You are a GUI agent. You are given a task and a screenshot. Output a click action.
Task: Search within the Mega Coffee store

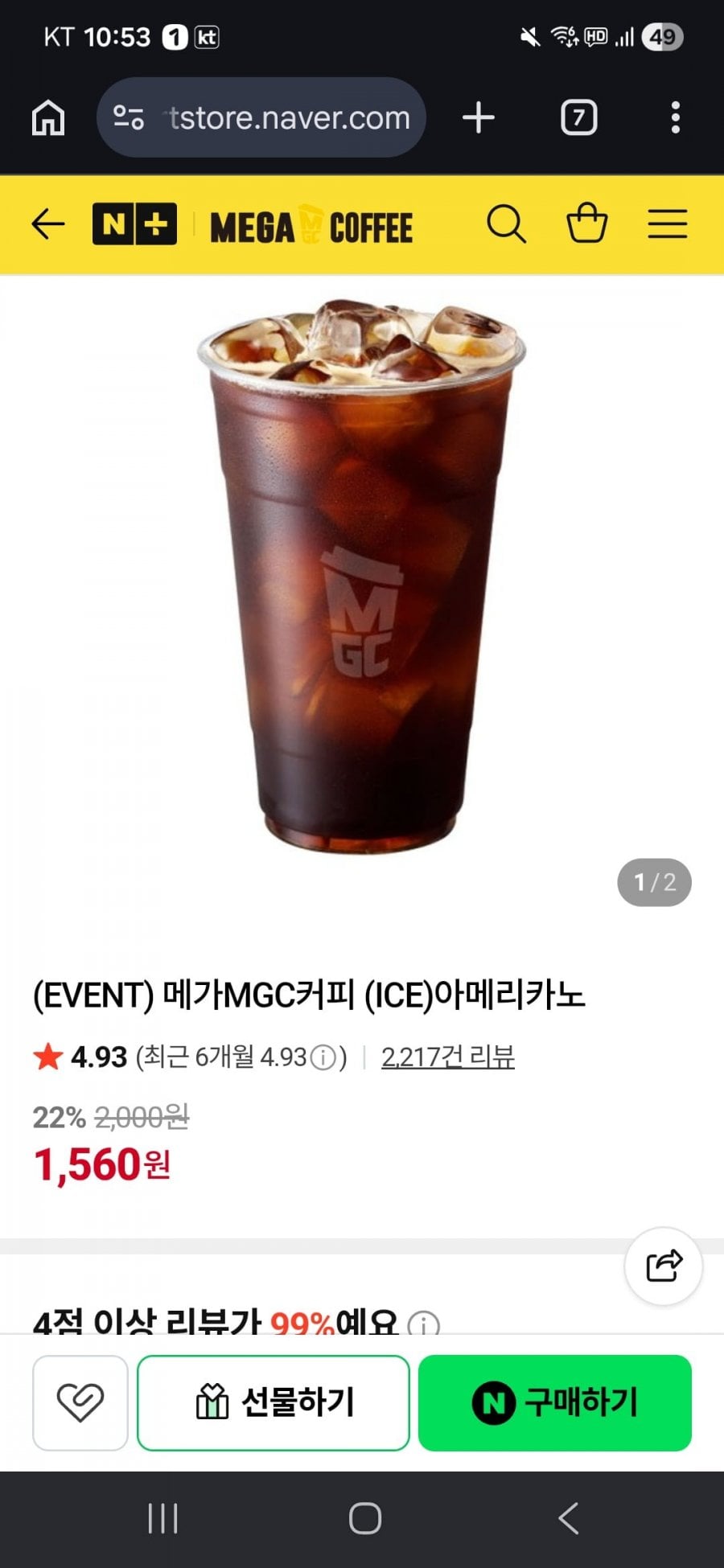[x=506, y=224]
